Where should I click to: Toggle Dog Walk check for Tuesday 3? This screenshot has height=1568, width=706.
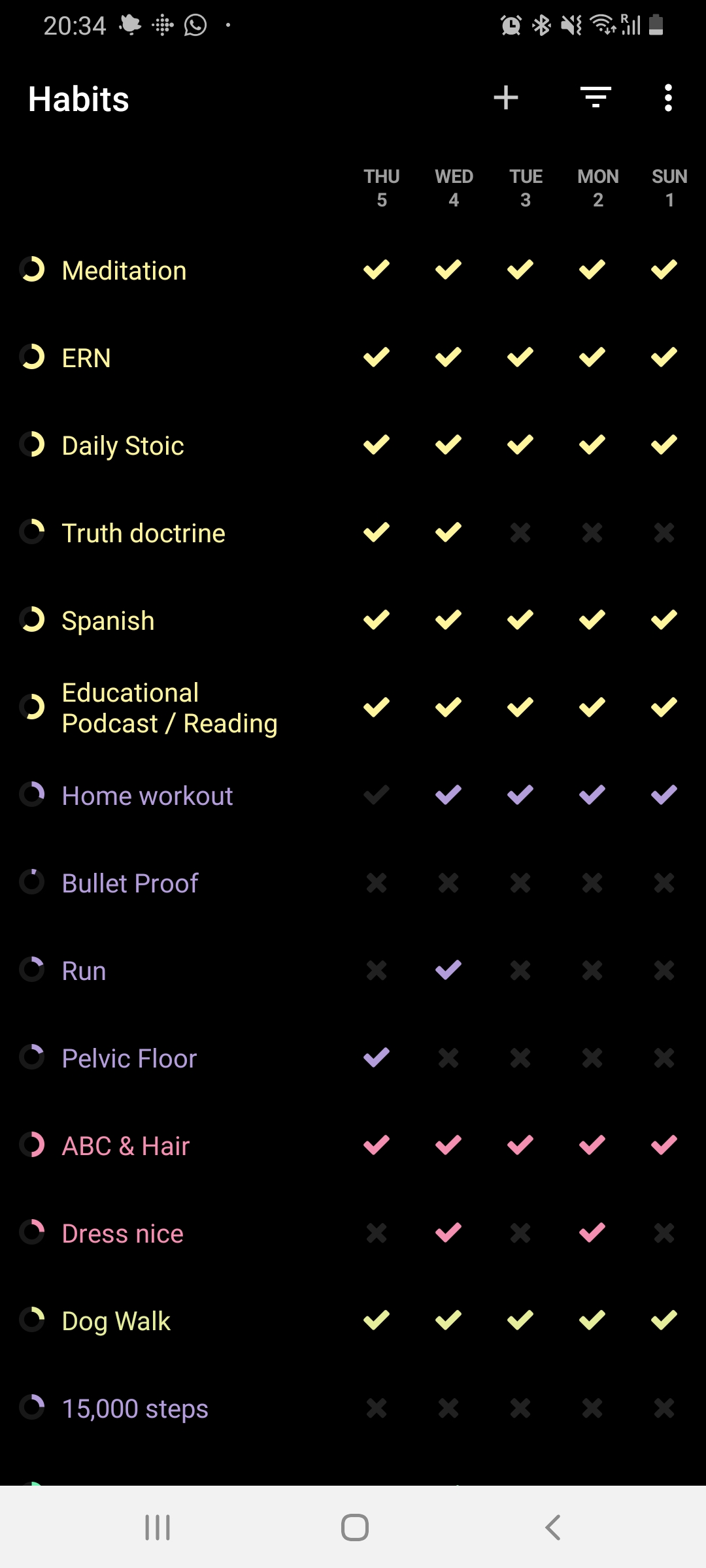coord(520,1321)
